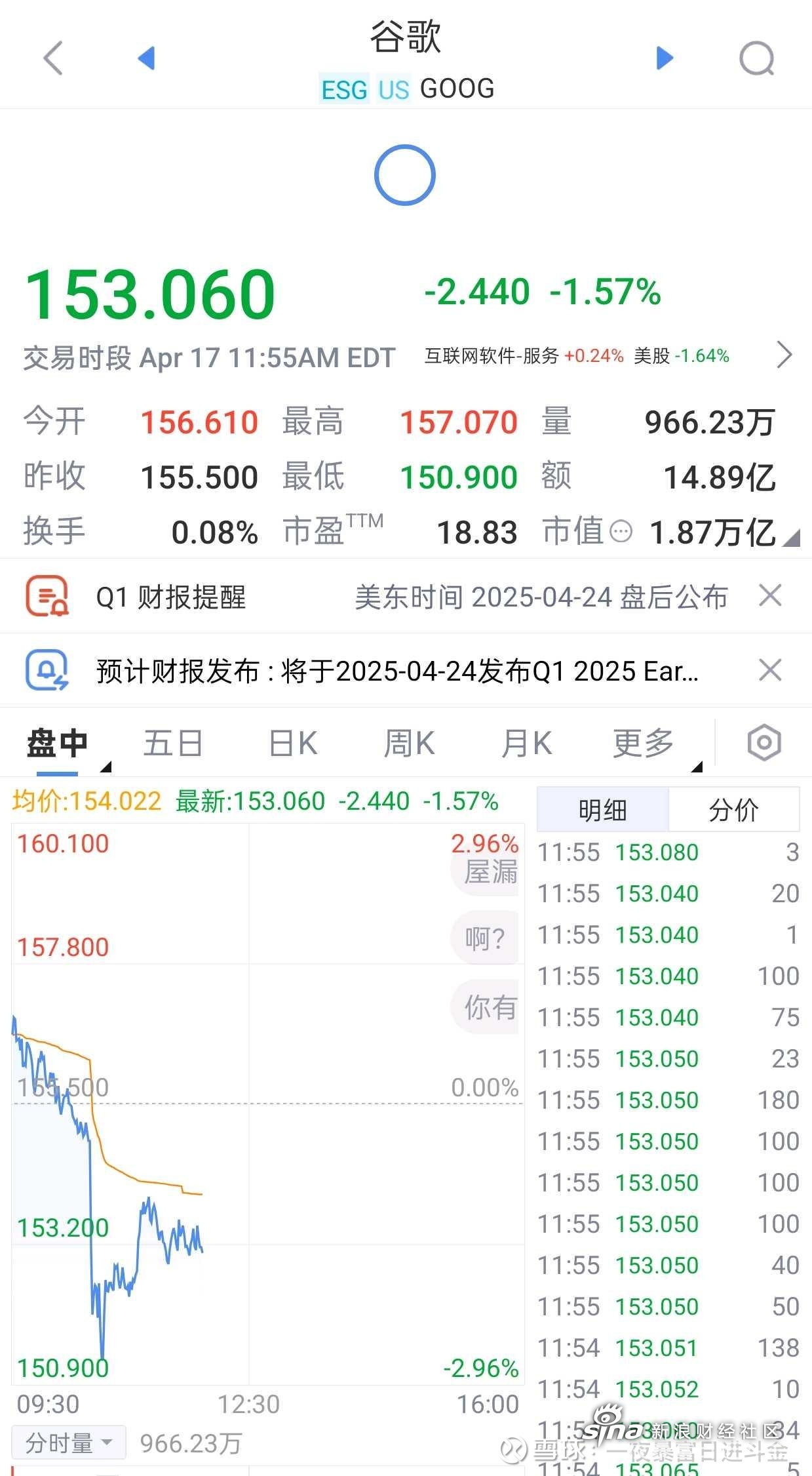Expand the 更多 chart options

coord(644,744)
